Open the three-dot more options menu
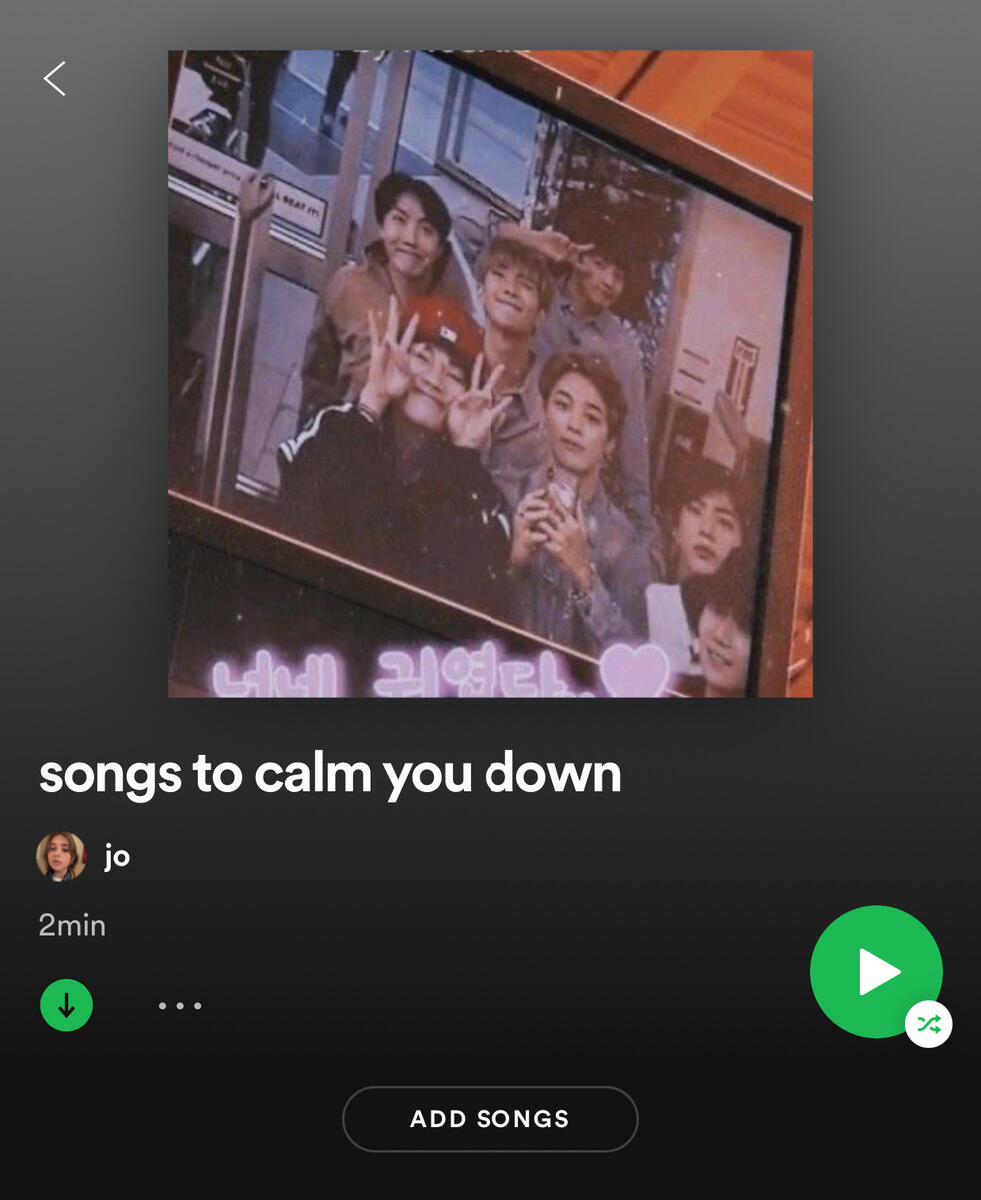This screenshot has height=1200, width=981. 180,1006
